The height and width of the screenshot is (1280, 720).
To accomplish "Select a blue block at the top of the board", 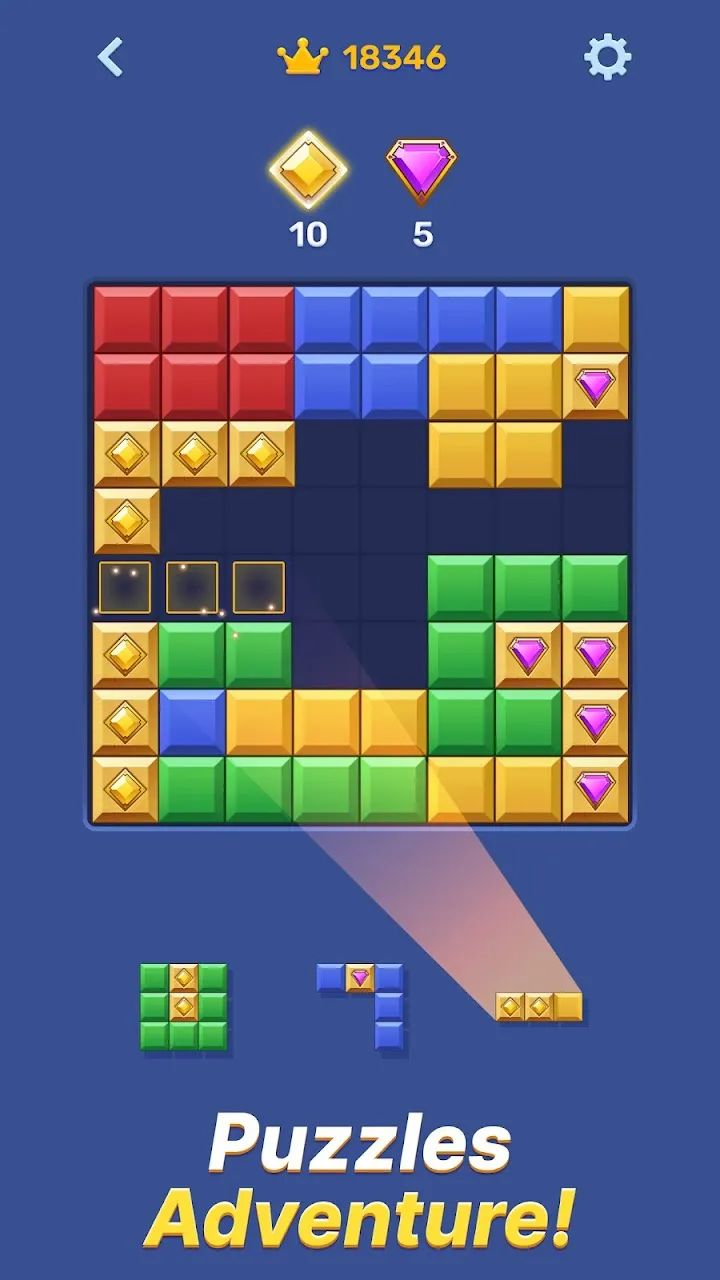I will pyautogui.click(x=394, y=313).
